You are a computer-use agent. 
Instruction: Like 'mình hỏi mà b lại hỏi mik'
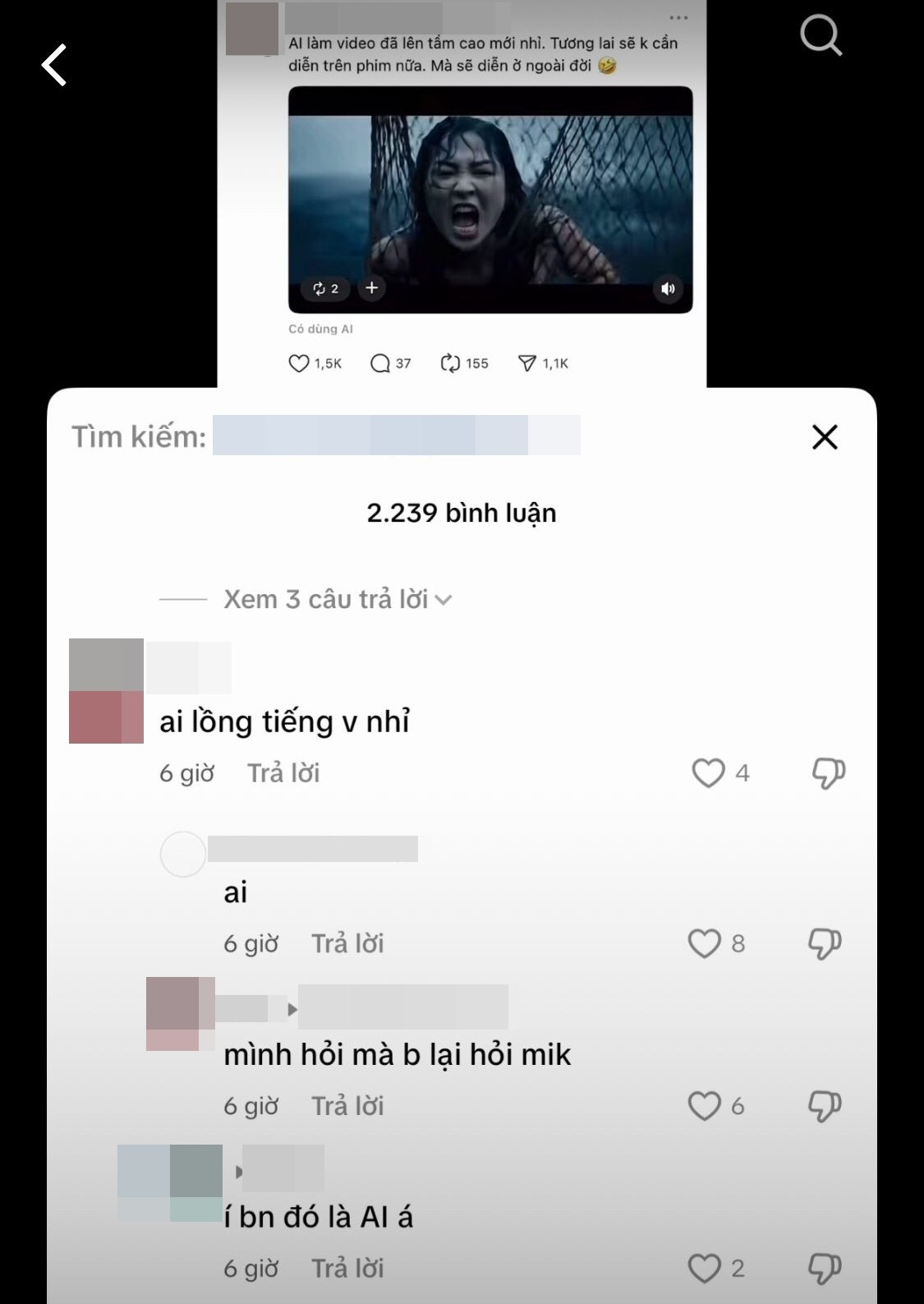point(704,1106)
